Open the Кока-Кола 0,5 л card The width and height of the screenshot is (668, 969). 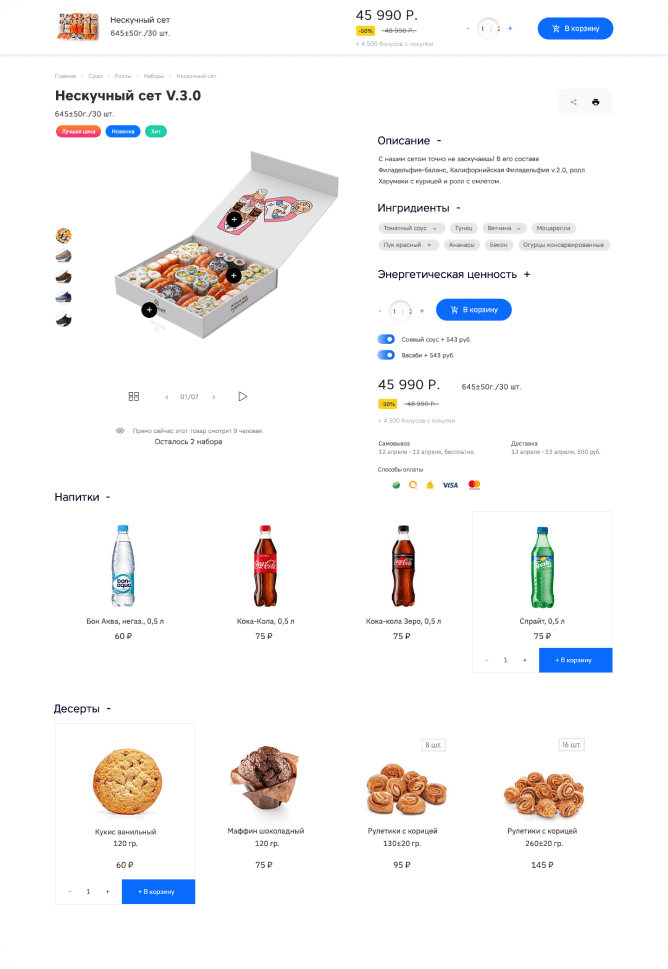point(264,580)
